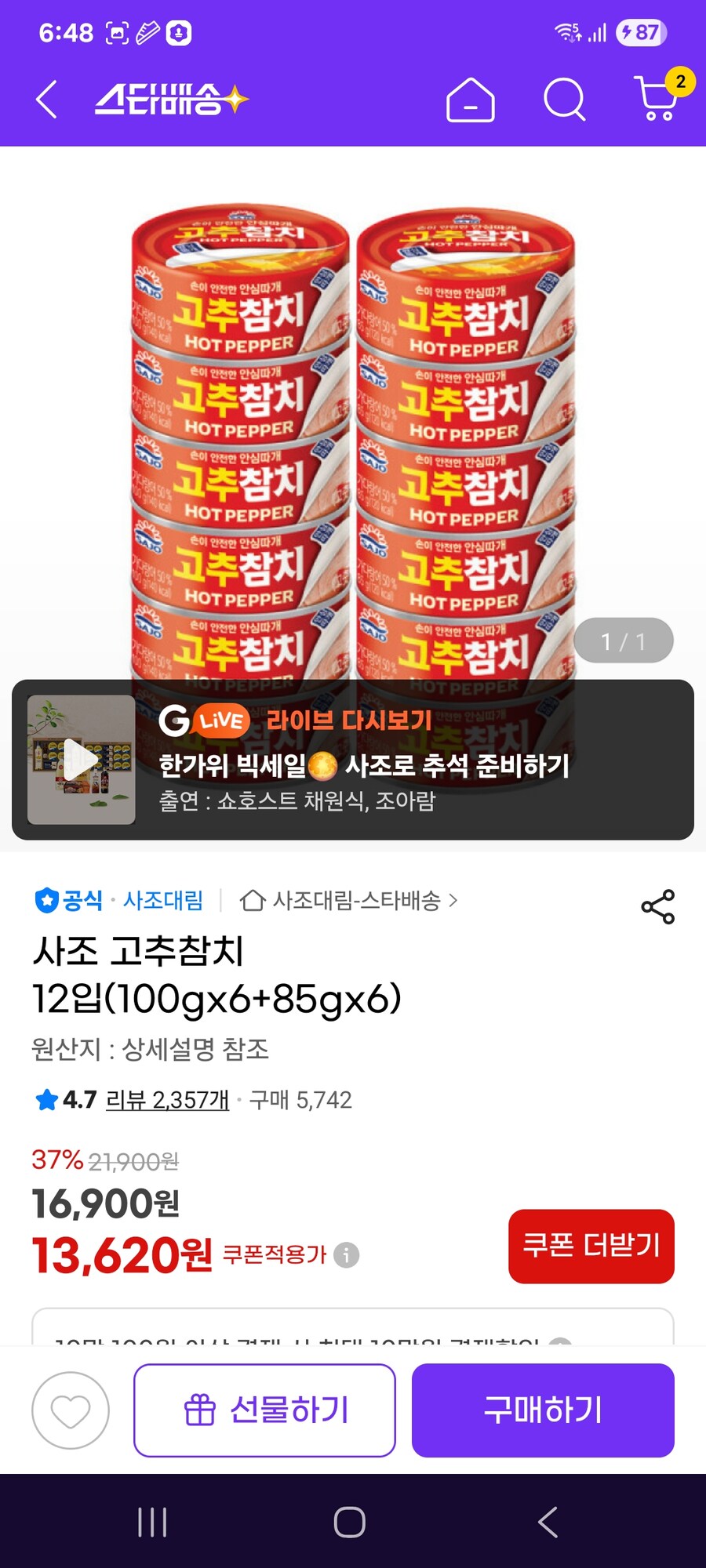Tap 쿠폰 더받기 to get coupons
706x1568 pixels.
(591, 1247)
